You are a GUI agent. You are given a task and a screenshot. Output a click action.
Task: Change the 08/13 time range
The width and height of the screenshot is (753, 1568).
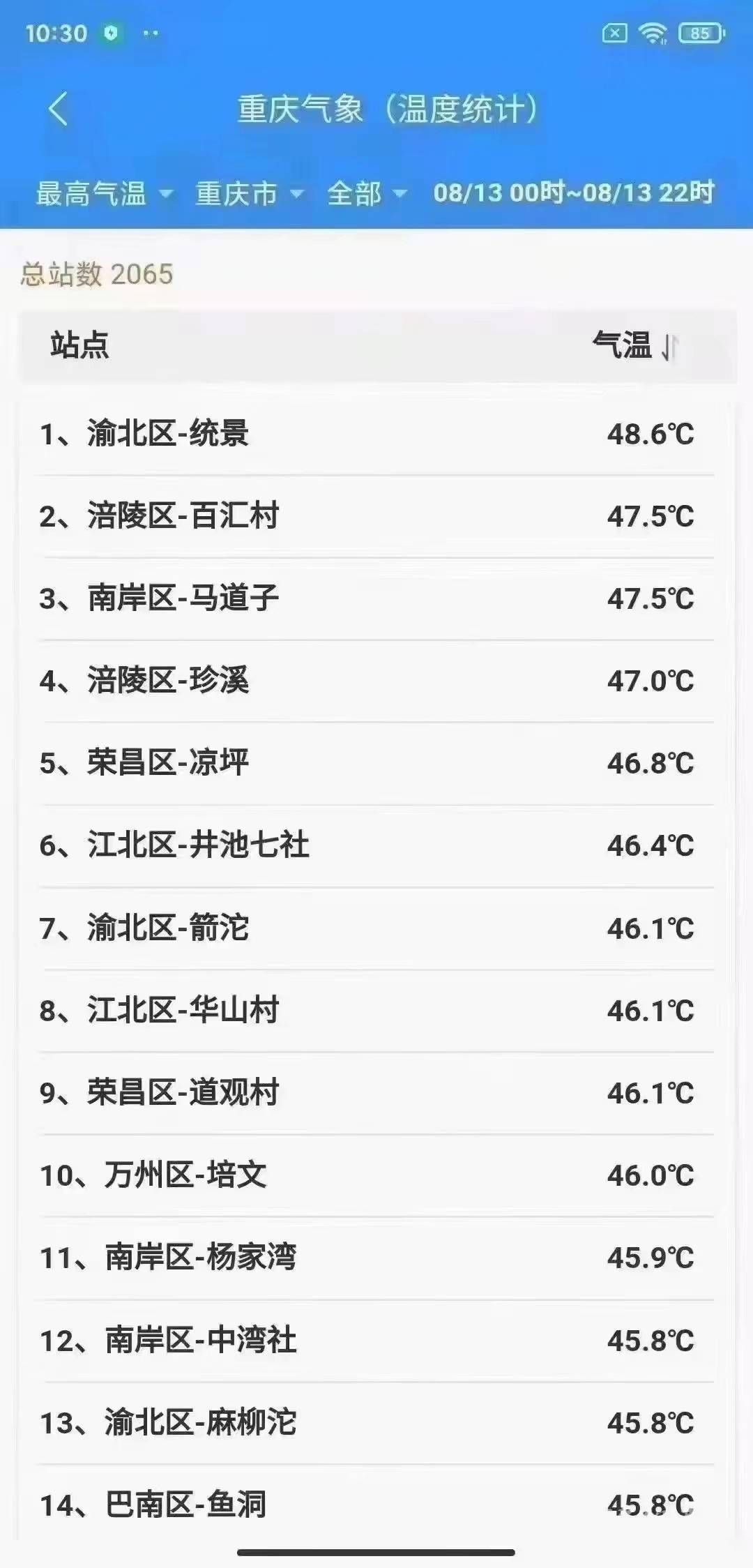click(574, 193)
